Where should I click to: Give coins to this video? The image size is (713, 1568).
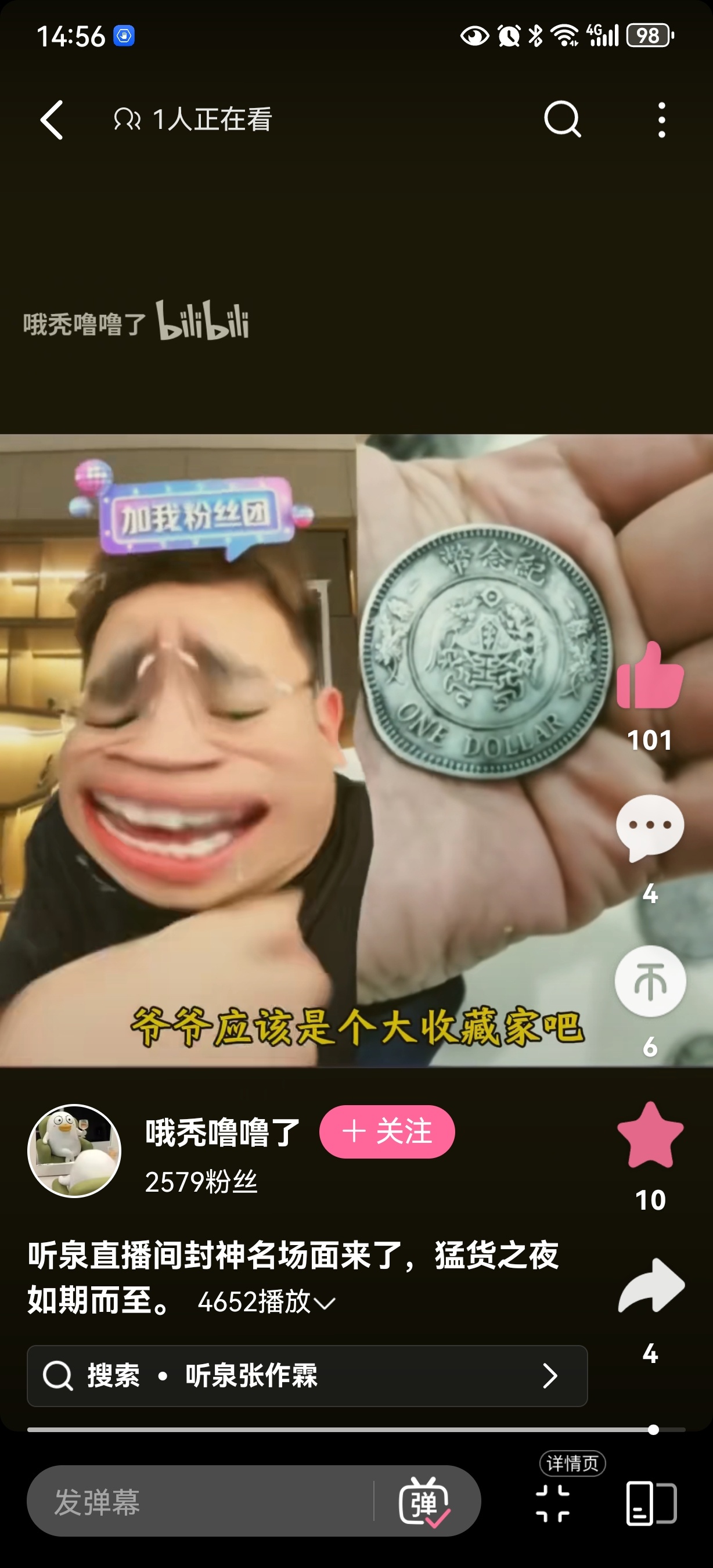650,981
